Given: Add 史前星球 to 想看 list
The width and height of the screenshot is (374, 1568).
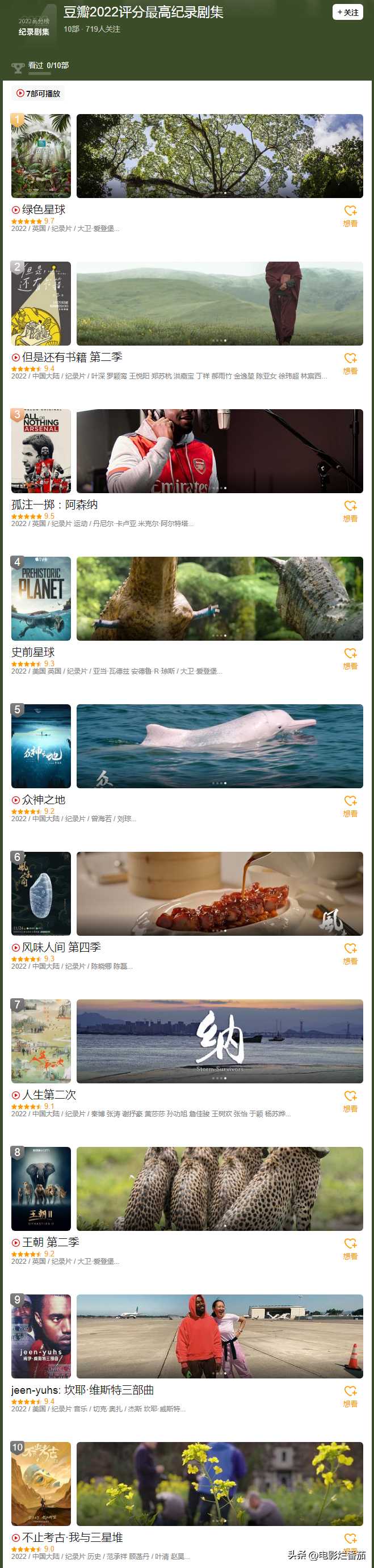Looking at the screenshot, I should (x=350, y=658).
